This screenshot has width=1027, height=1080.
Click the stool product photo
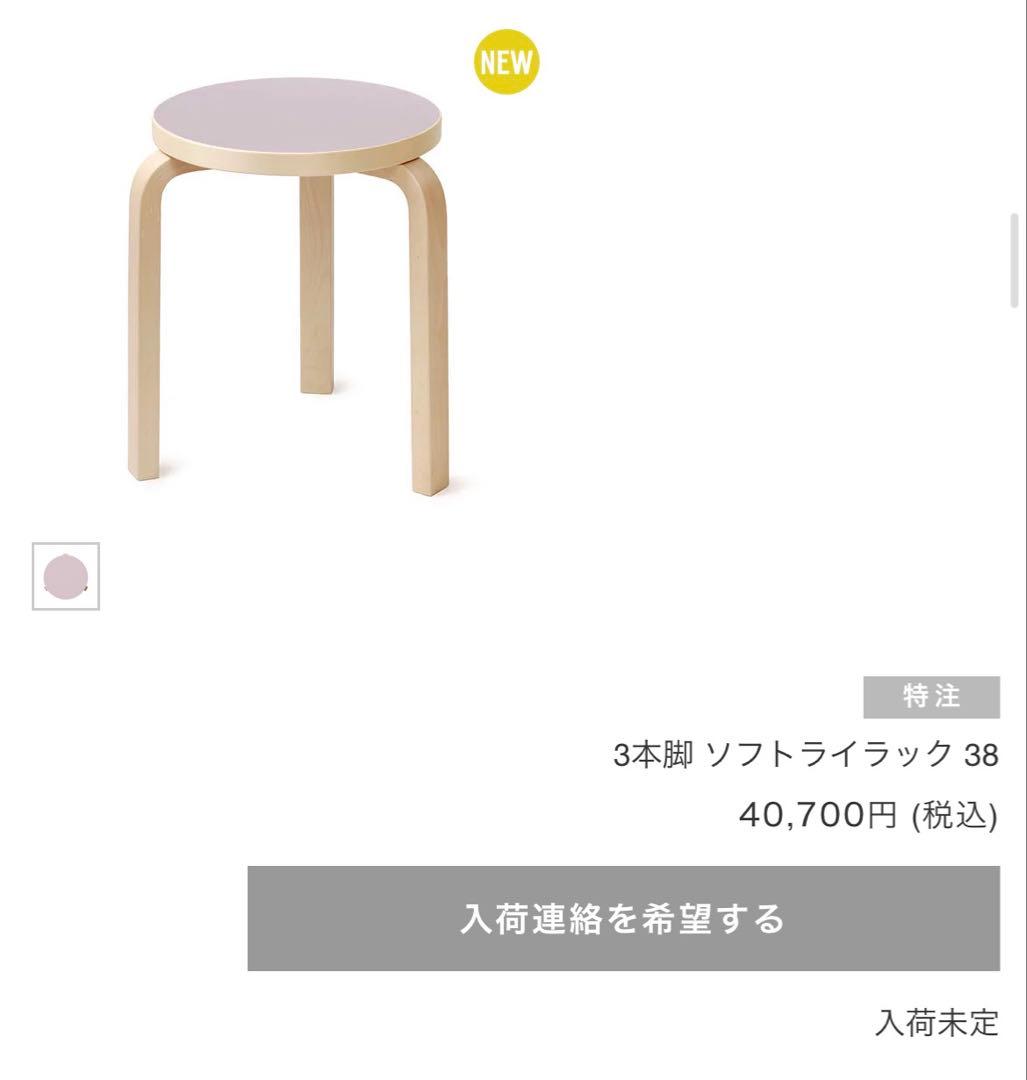click(290, 280)
